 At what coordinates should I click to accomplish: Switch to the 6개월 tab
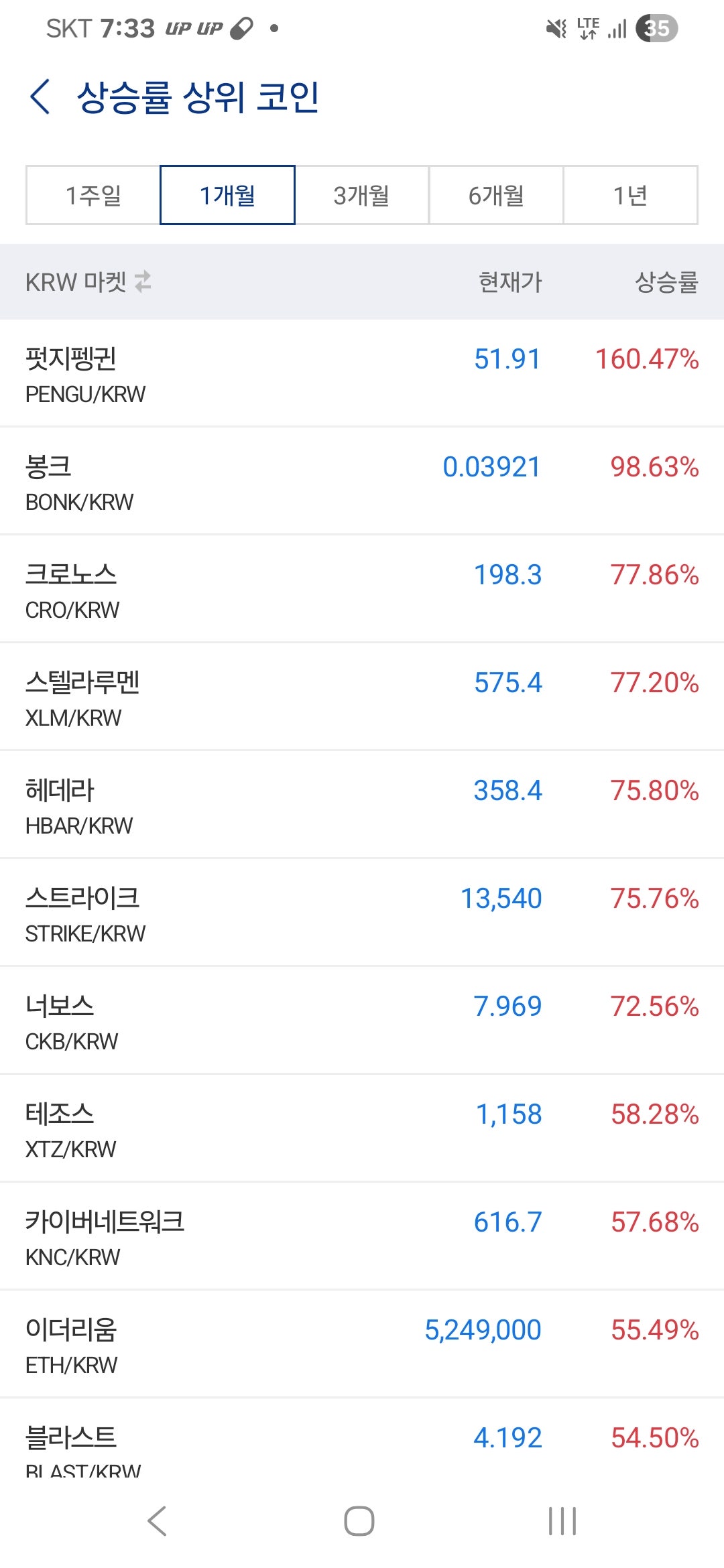tap(496, 195)
